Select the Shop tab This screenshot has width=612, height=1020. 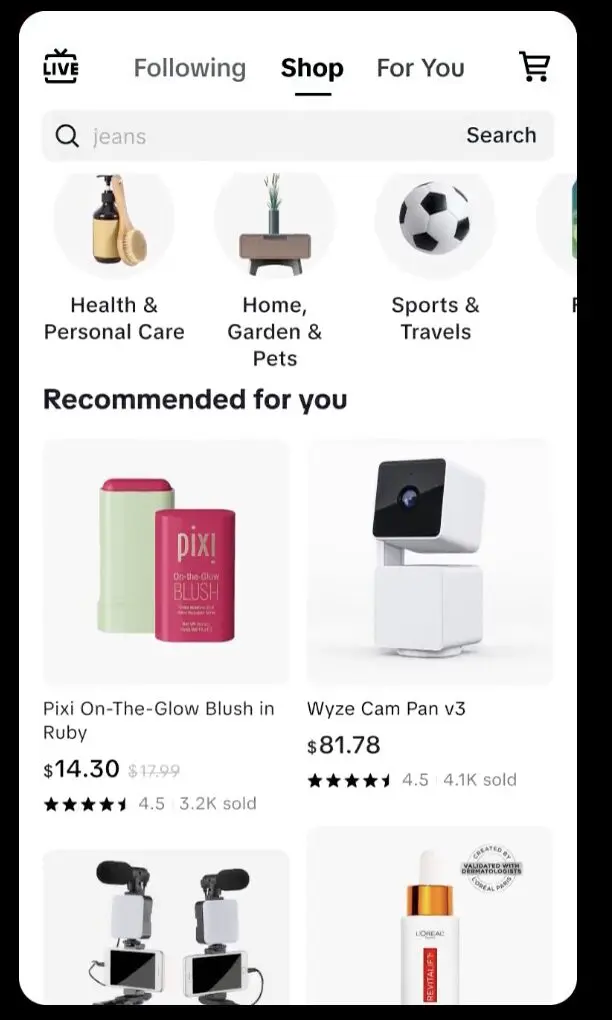tap(312, 68)
